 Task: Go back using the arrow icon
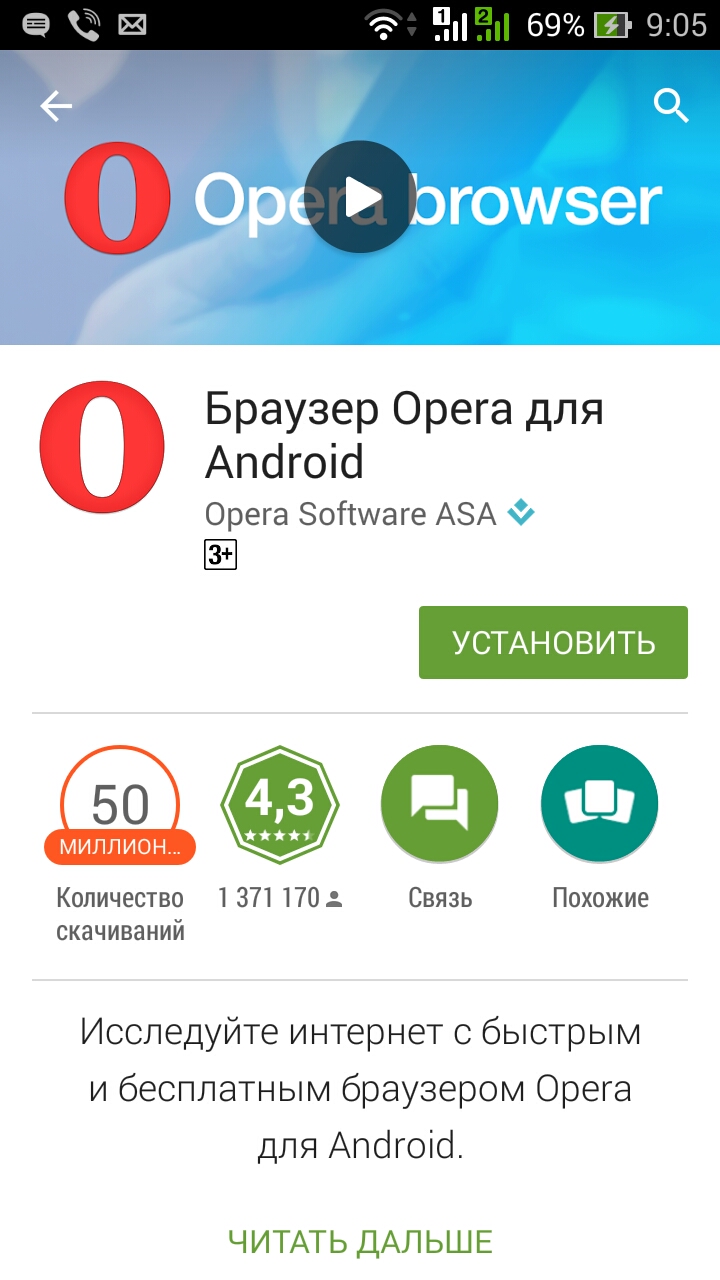click(56, 106)
